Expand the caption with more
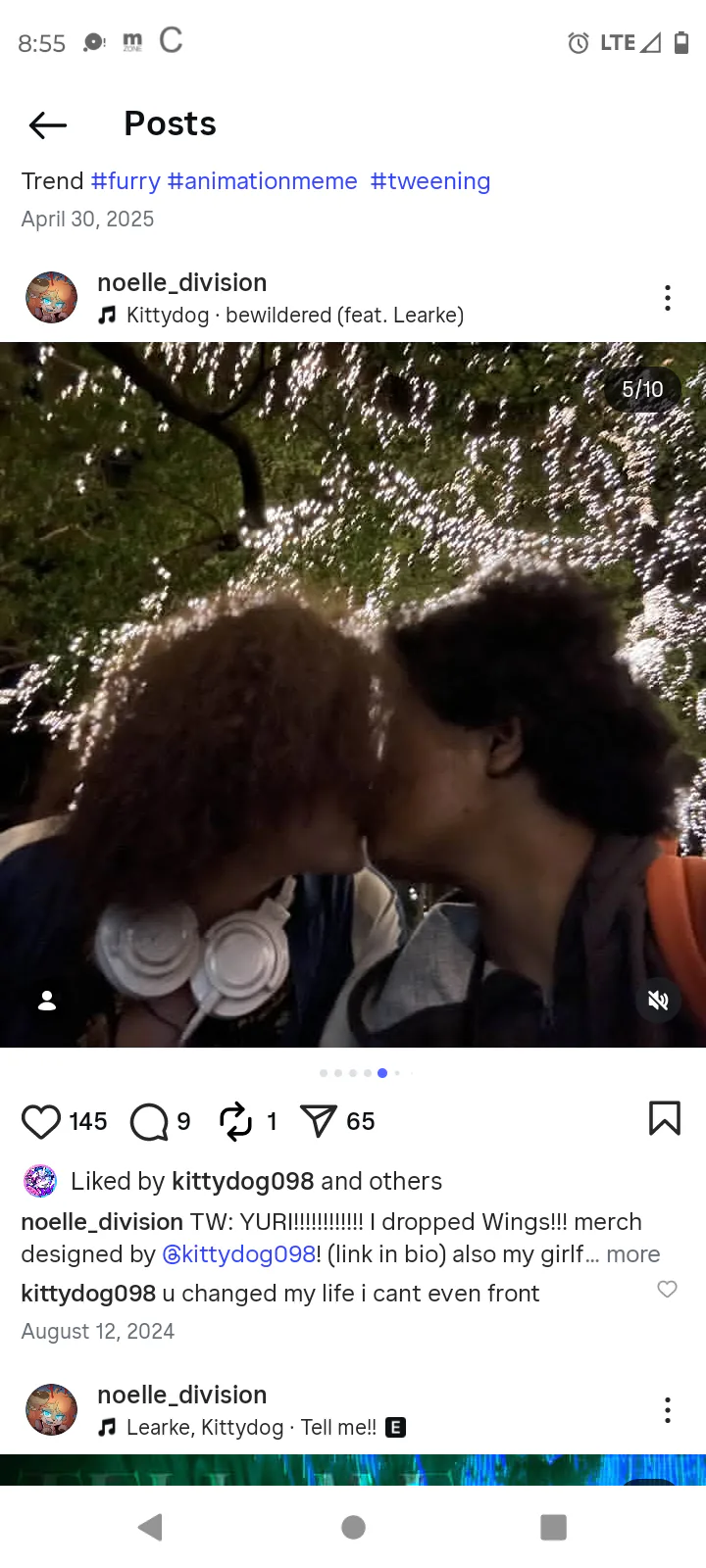 pyautogui.click(x=633, y=1254)
